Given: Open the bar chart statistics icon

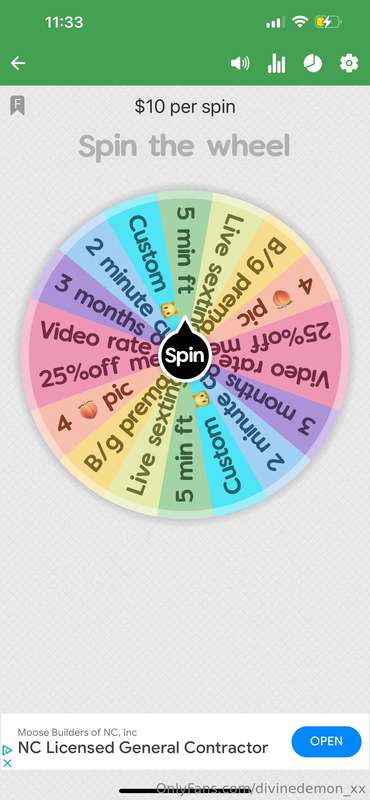Looking at the screenshot, I should tap(276, 64).
